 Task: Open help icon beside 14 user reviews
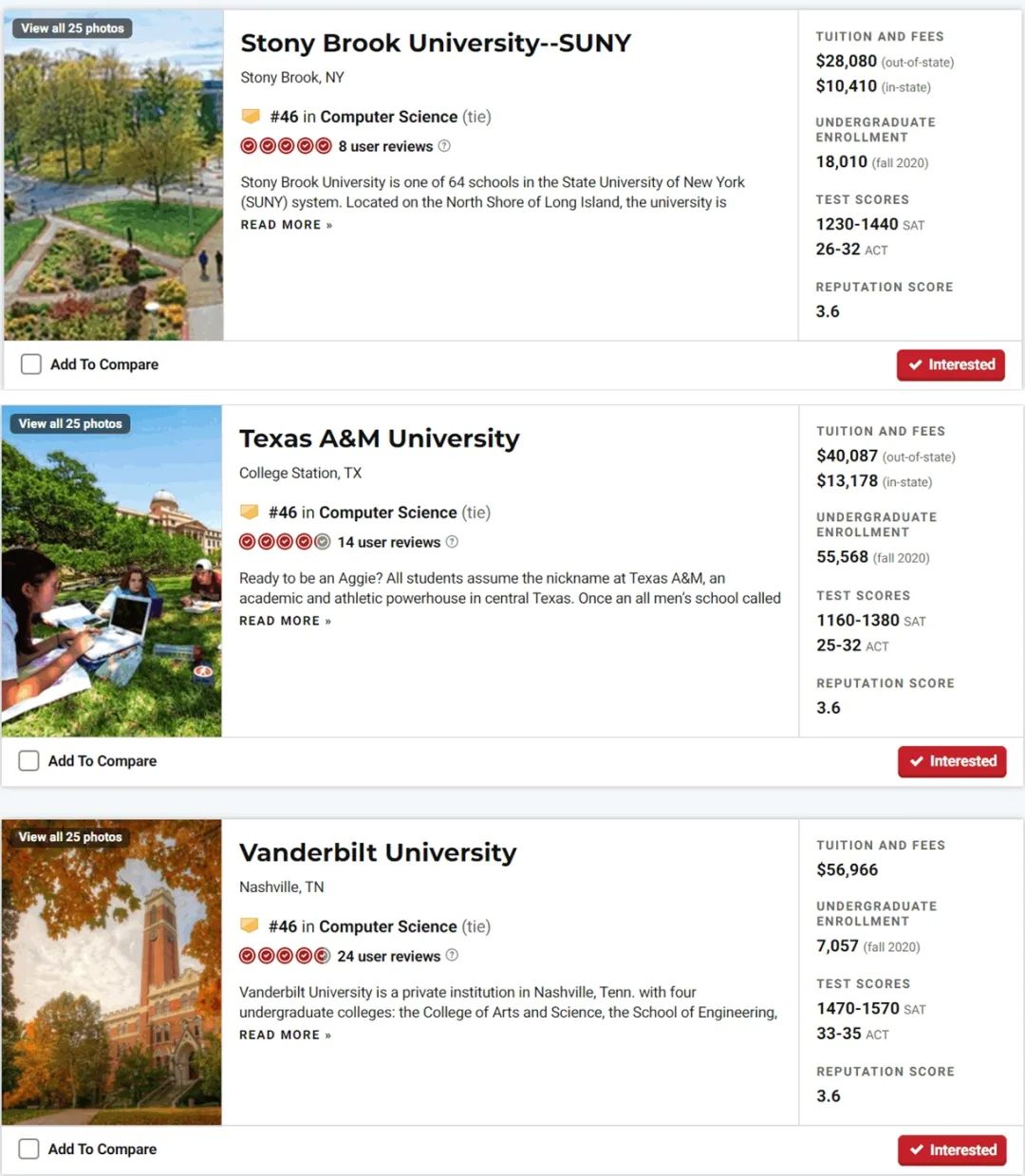452,542
